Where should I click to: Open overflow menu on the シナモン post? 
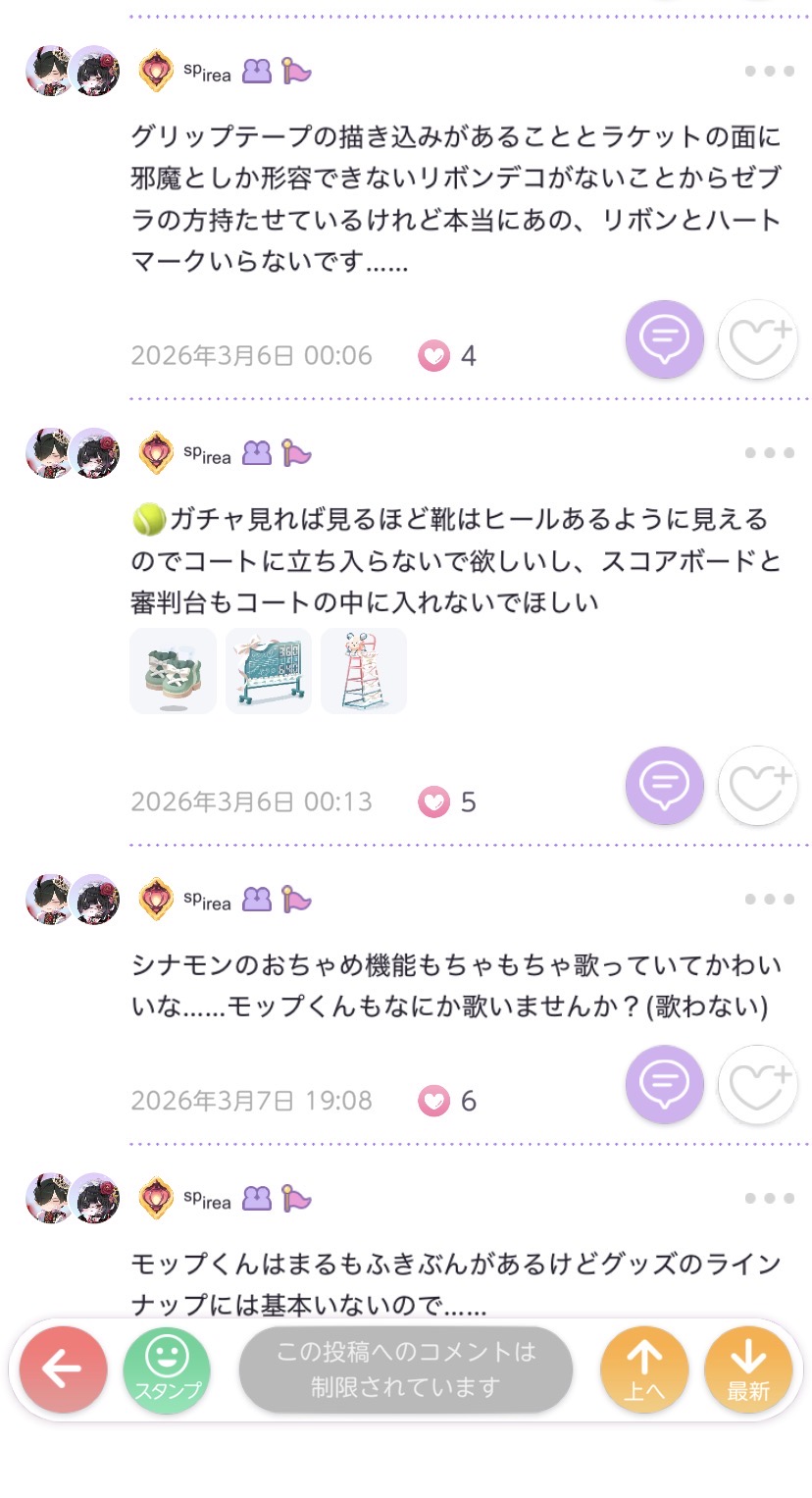coord(768,900)
